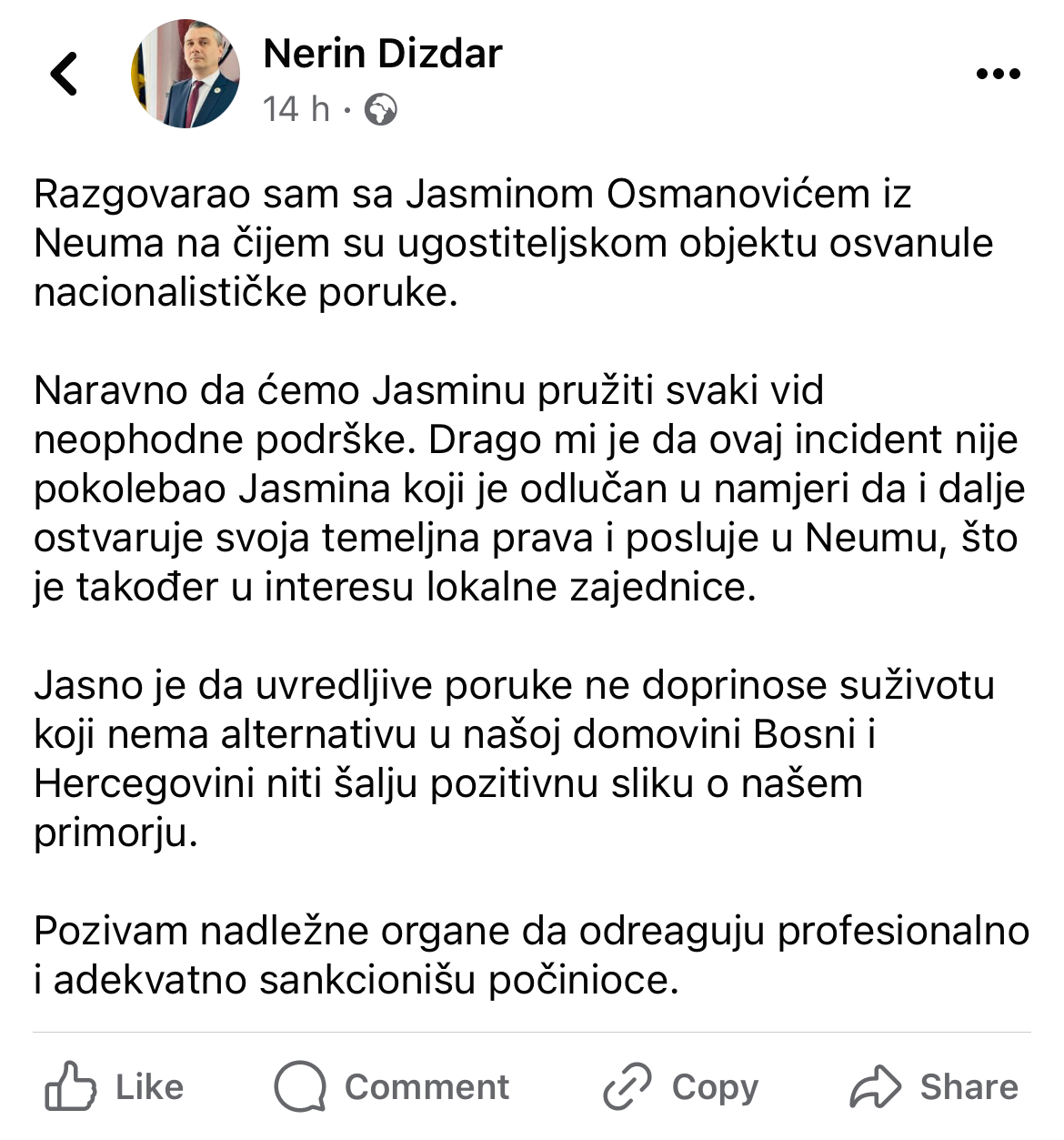
Task: Go back using the arrow icon
Action: click(64, 74)
